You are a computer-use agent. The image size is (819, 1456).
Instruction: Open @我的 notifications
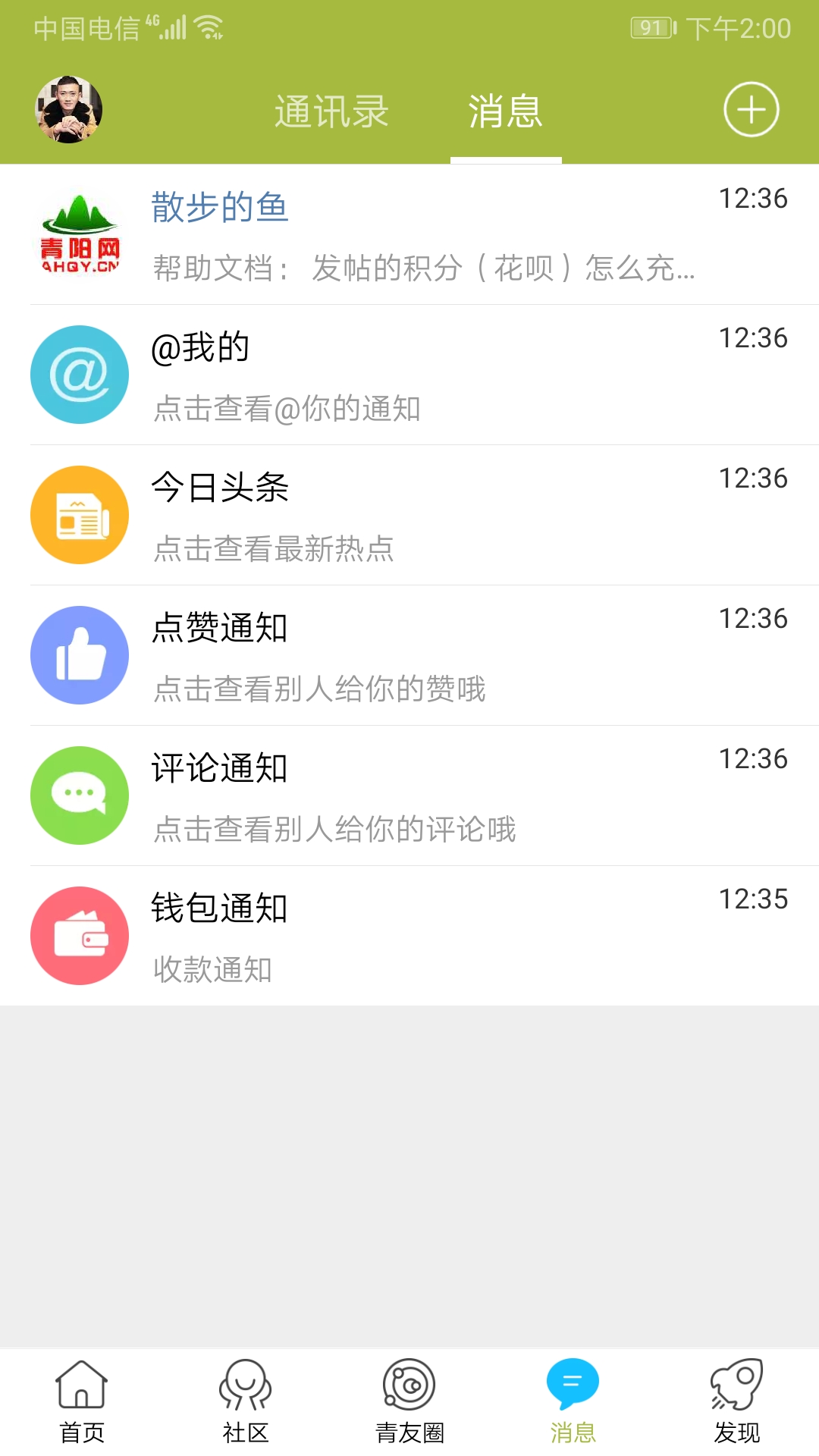tap(409, 375)
